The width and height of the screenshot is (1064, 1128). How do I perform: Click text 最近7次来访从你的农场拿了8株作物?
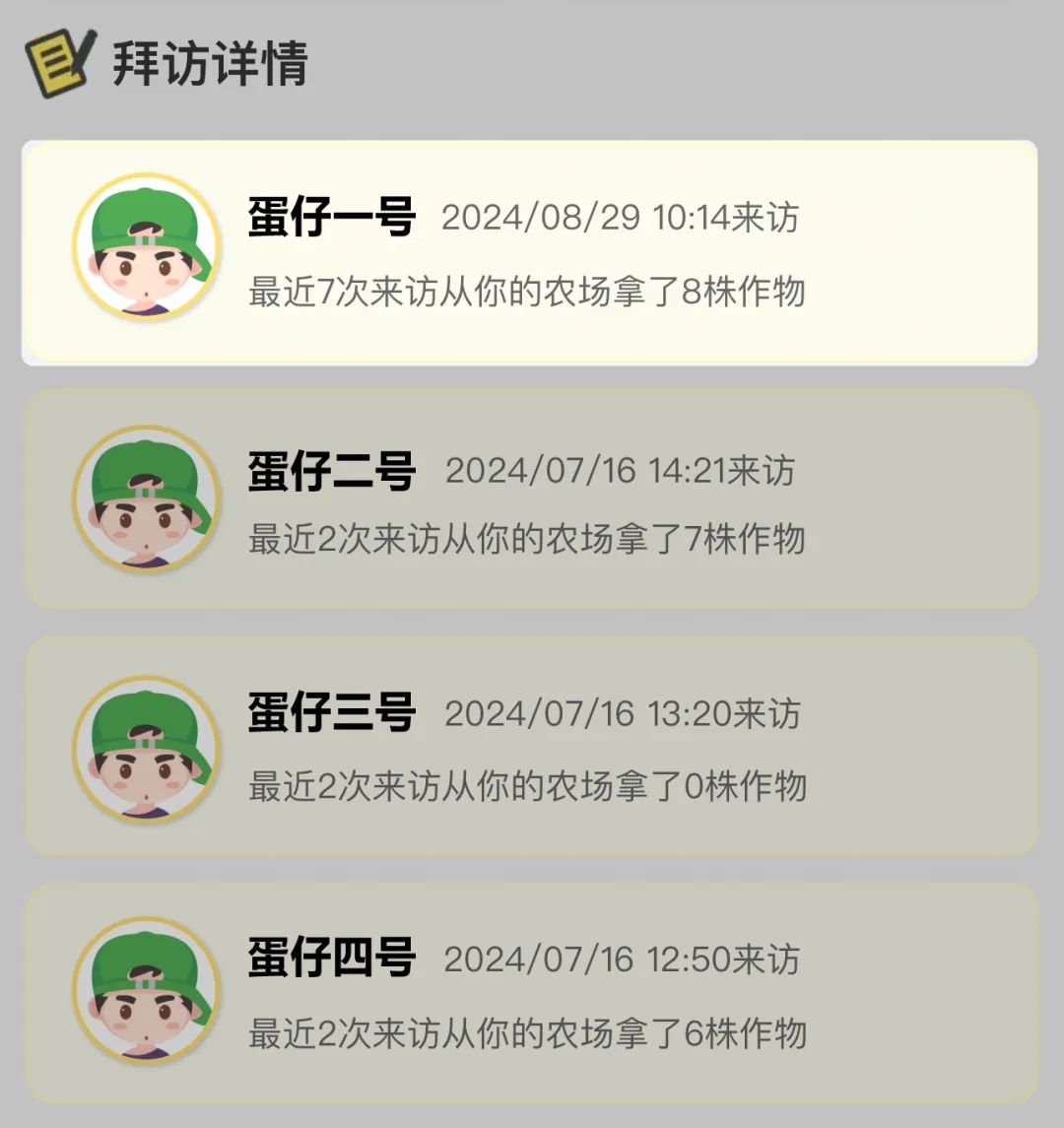tap(527, 292)
